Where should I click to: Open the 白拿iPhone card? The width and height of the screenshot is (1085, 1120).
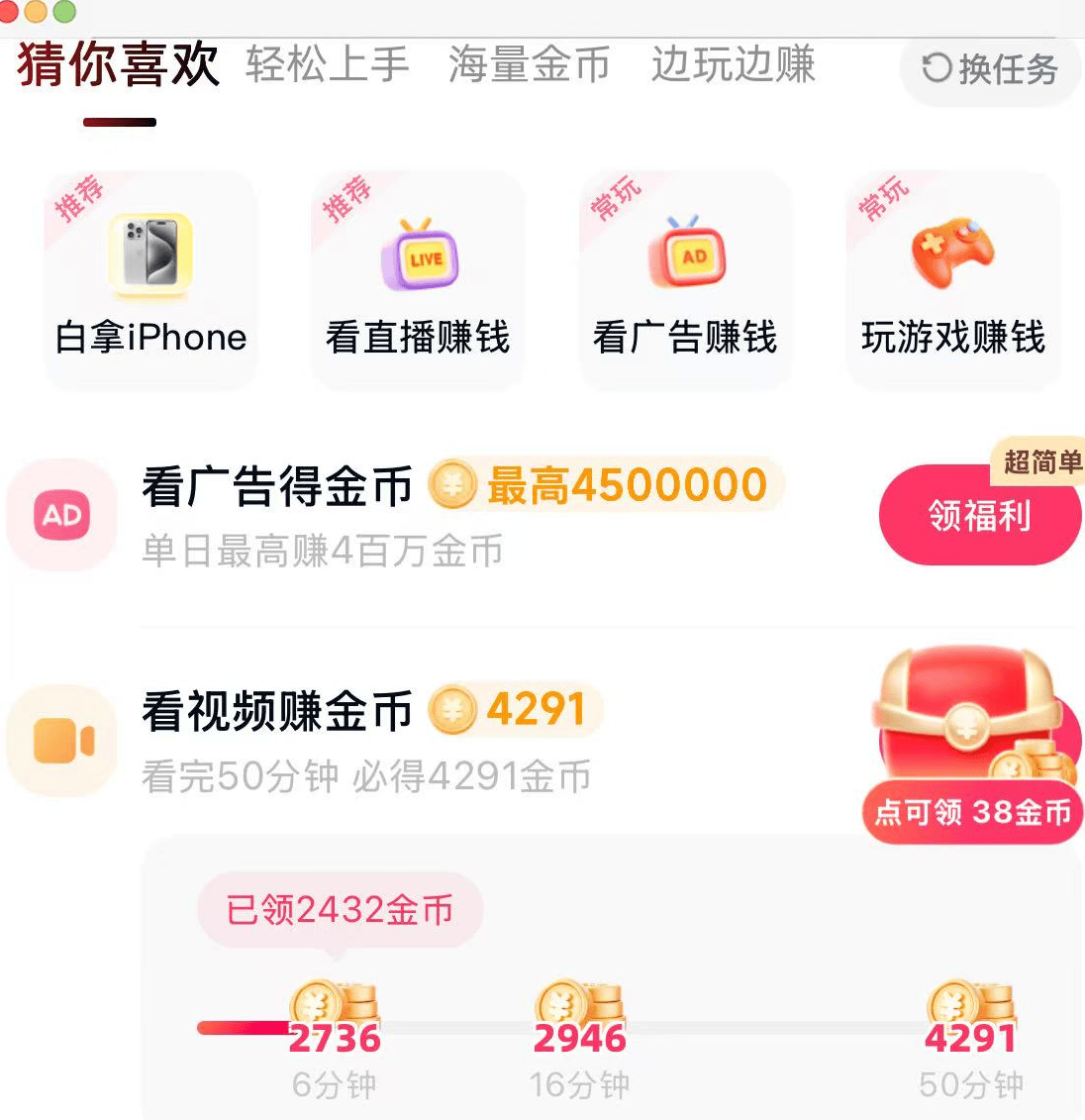pyautogui.click(x=150, y=280)
